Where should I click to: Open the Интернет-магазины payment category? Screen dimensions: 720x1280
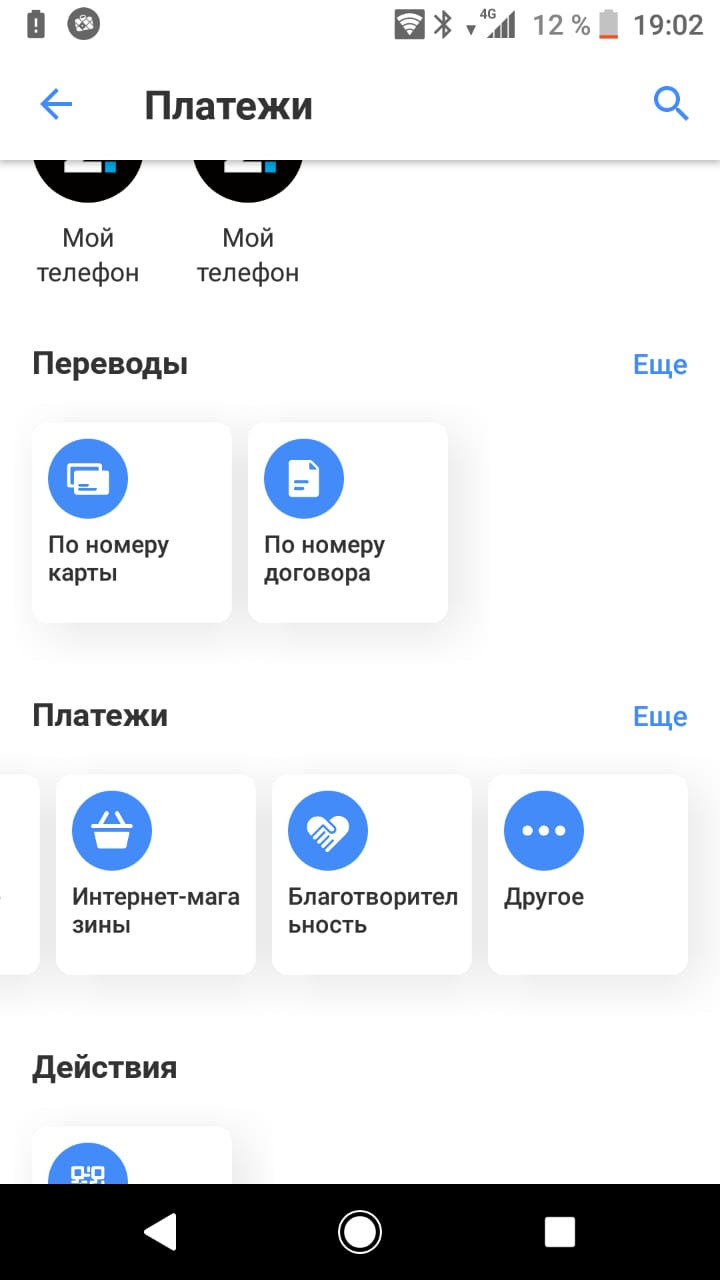[x=156, y=874]
